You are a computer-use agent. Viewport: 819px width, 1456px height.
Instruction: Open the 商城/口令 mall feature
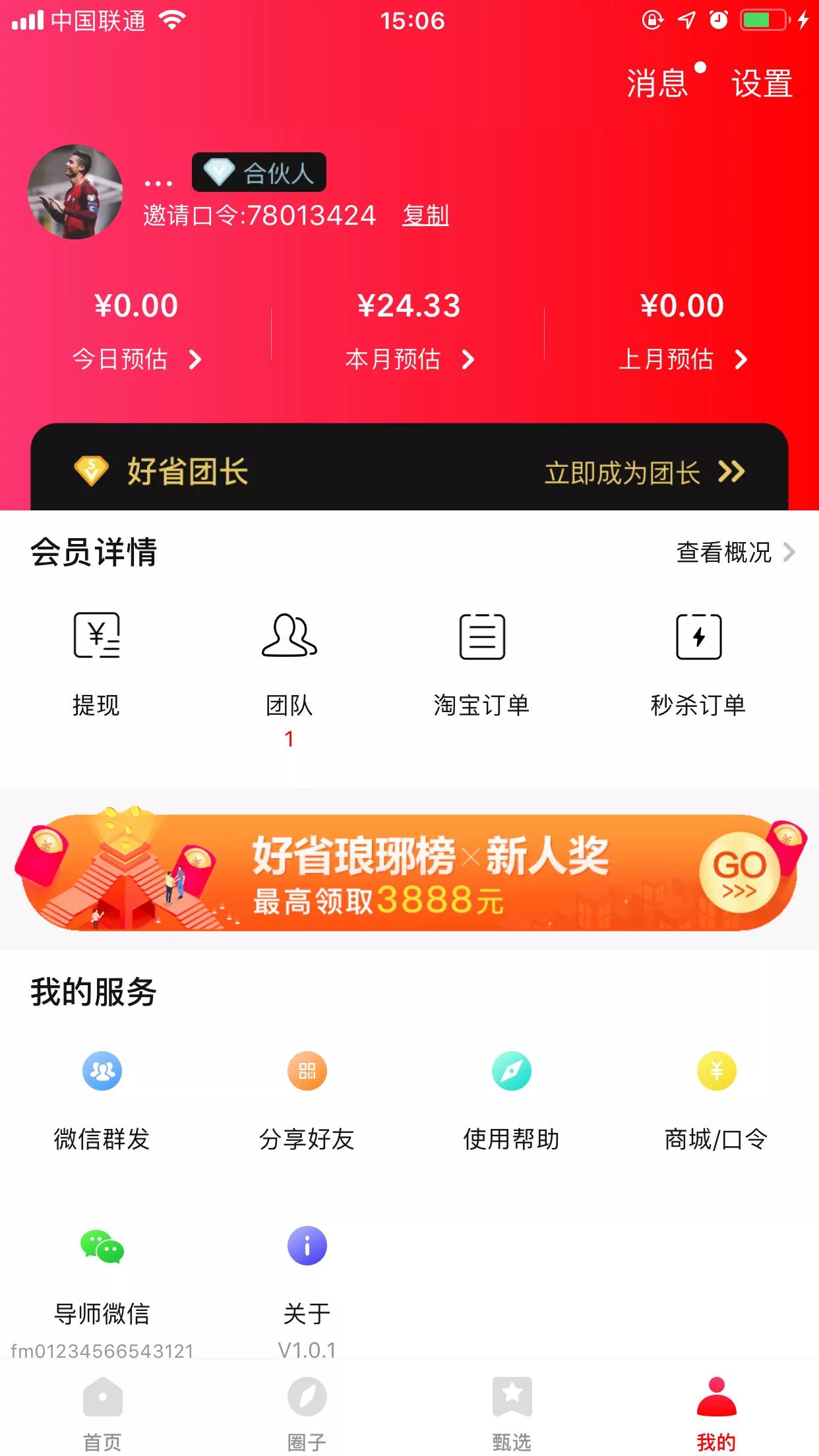(717, 1088)
